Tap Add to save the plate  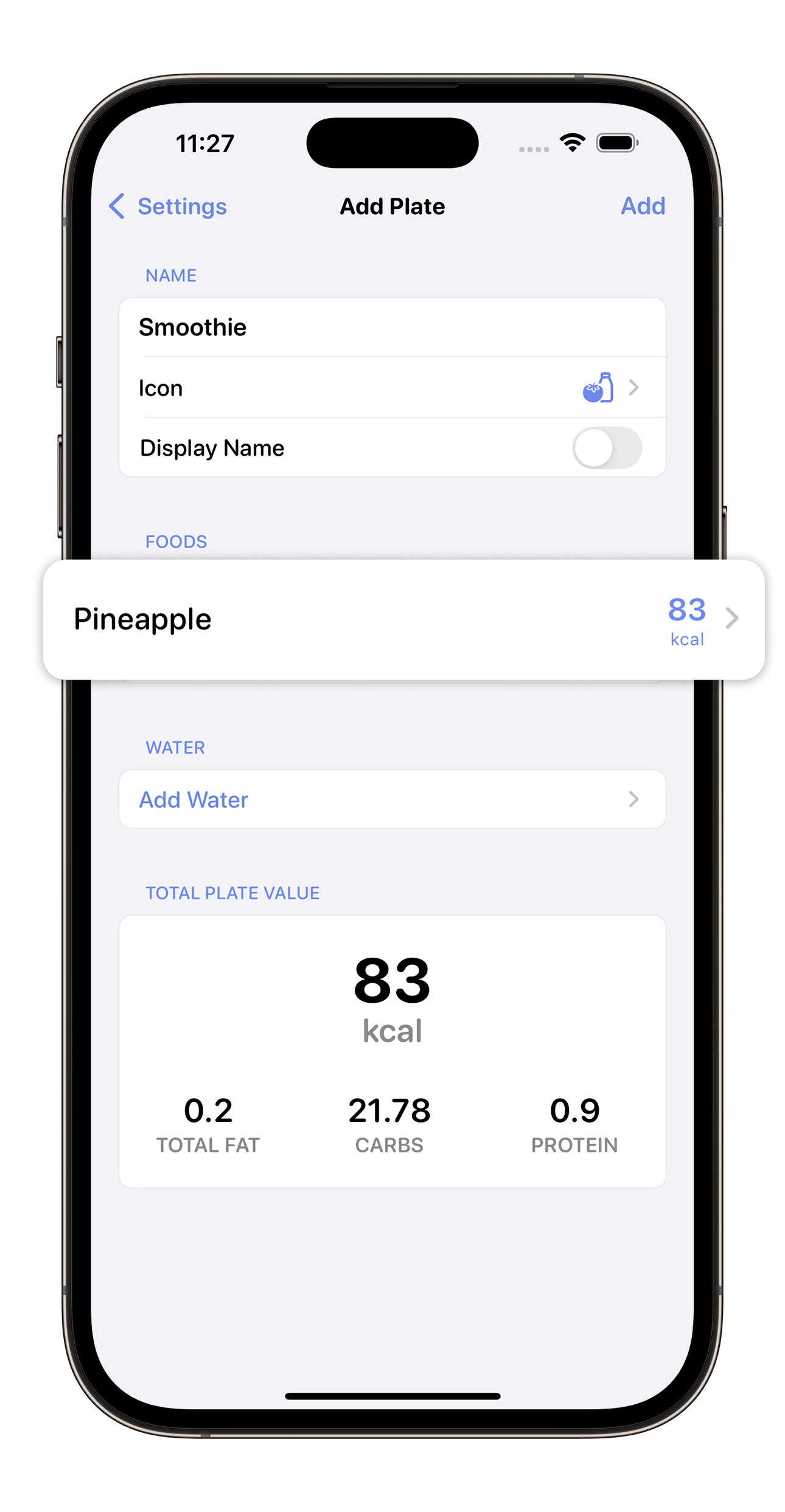(643, 206)
